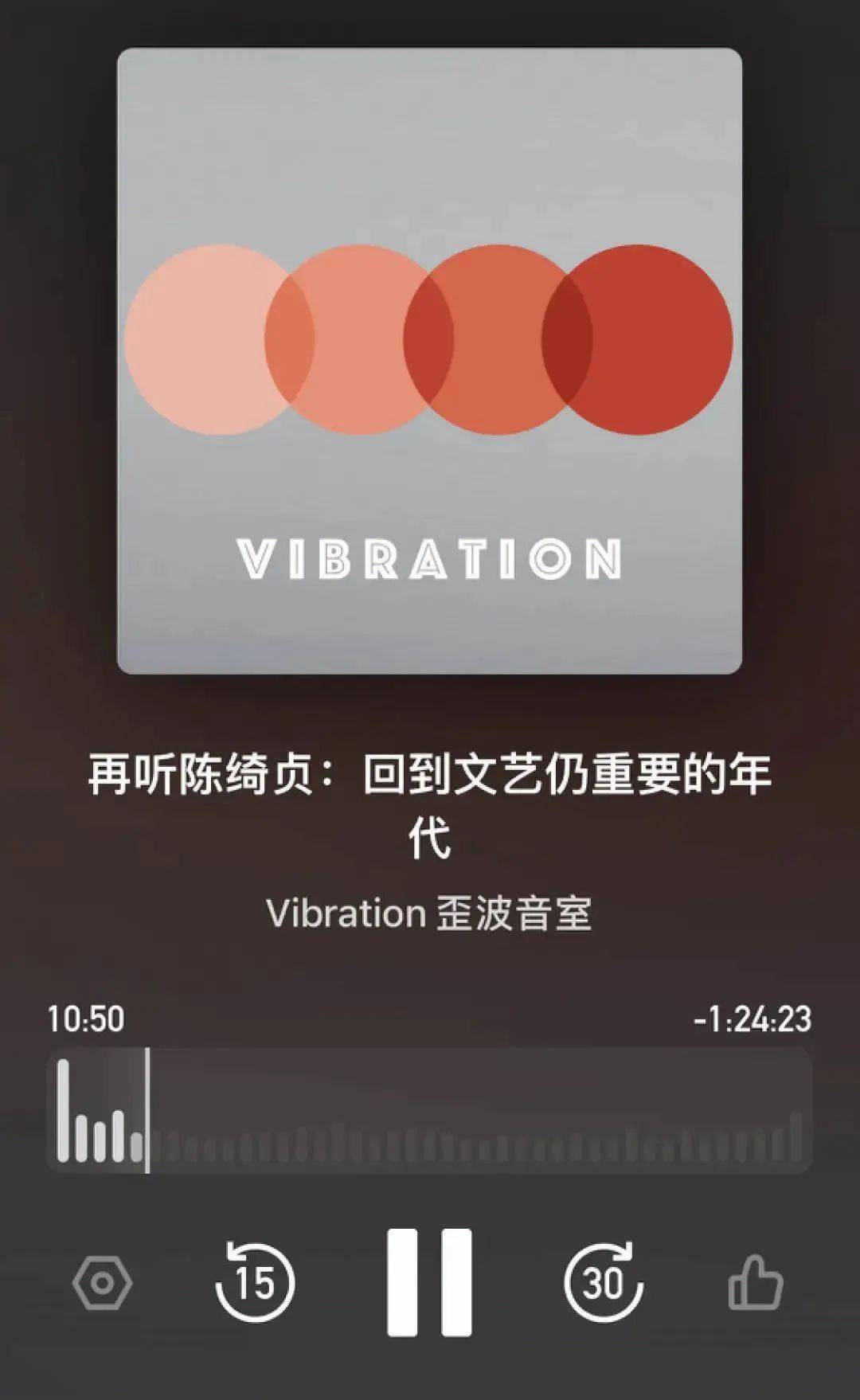
Task: Pause the podcast episode
Action: click(429, 1282)
